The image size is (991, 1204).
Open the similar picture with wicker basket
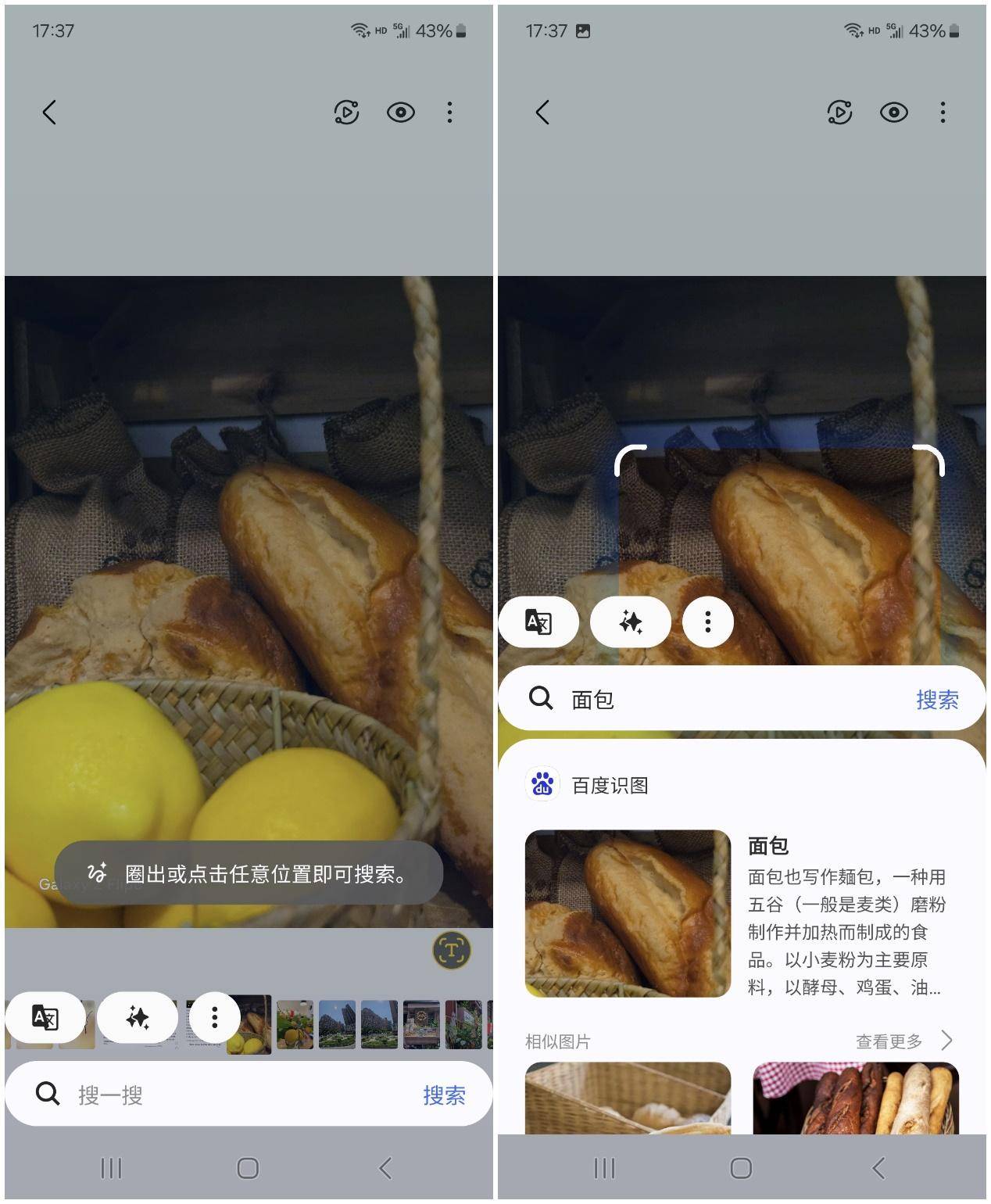[628, 1098]
